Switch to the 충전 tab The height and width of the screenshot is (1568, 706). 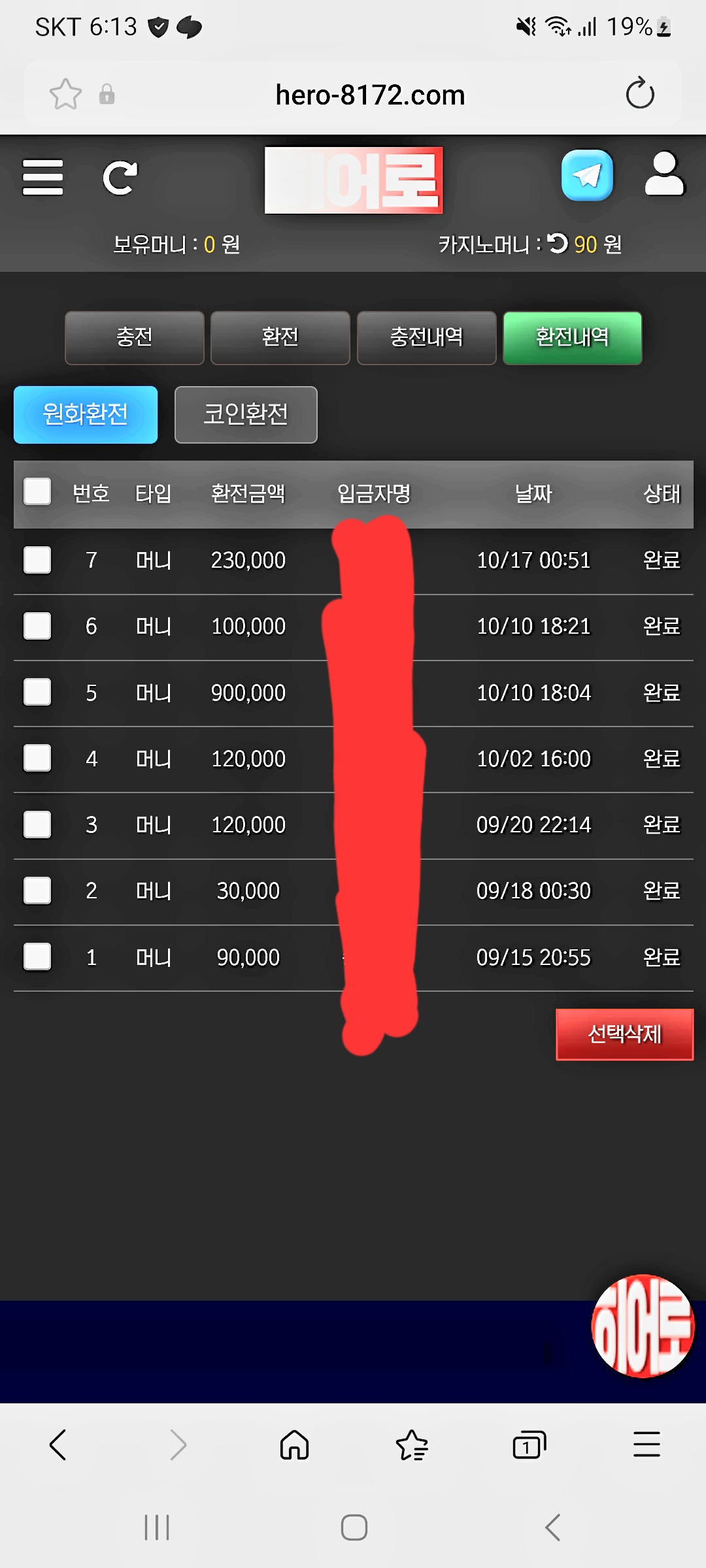coord(135,338)
